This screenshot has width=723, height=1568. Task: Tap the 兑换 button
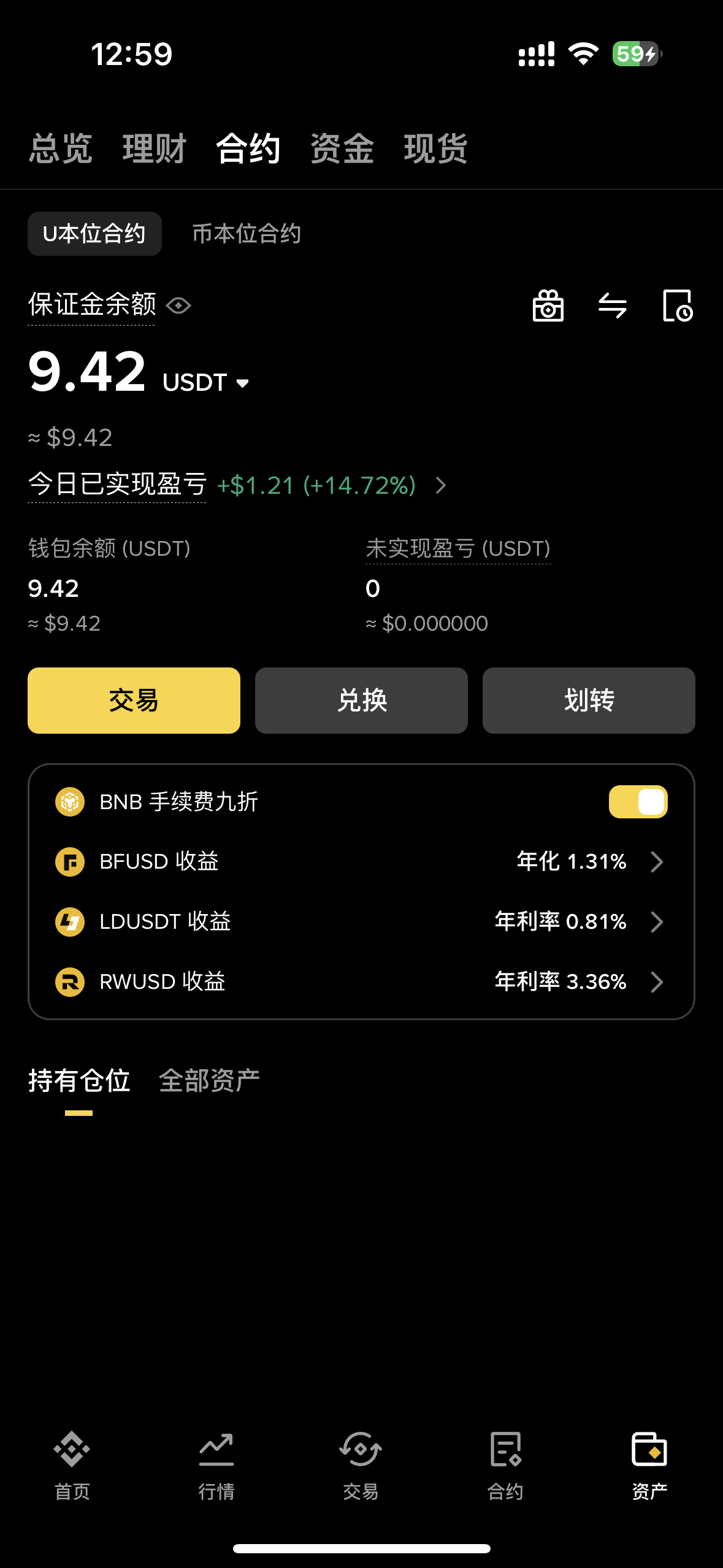(361, 701)
